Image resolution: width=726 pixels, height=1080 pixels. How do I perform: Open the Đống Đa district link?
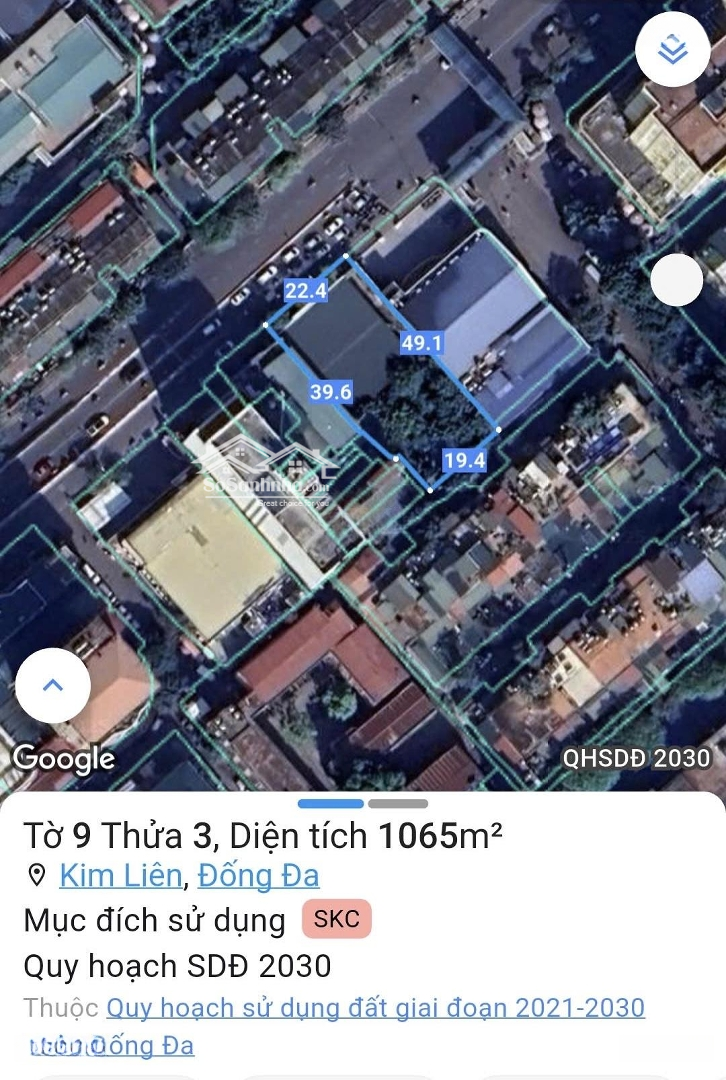tap(260, 877)
